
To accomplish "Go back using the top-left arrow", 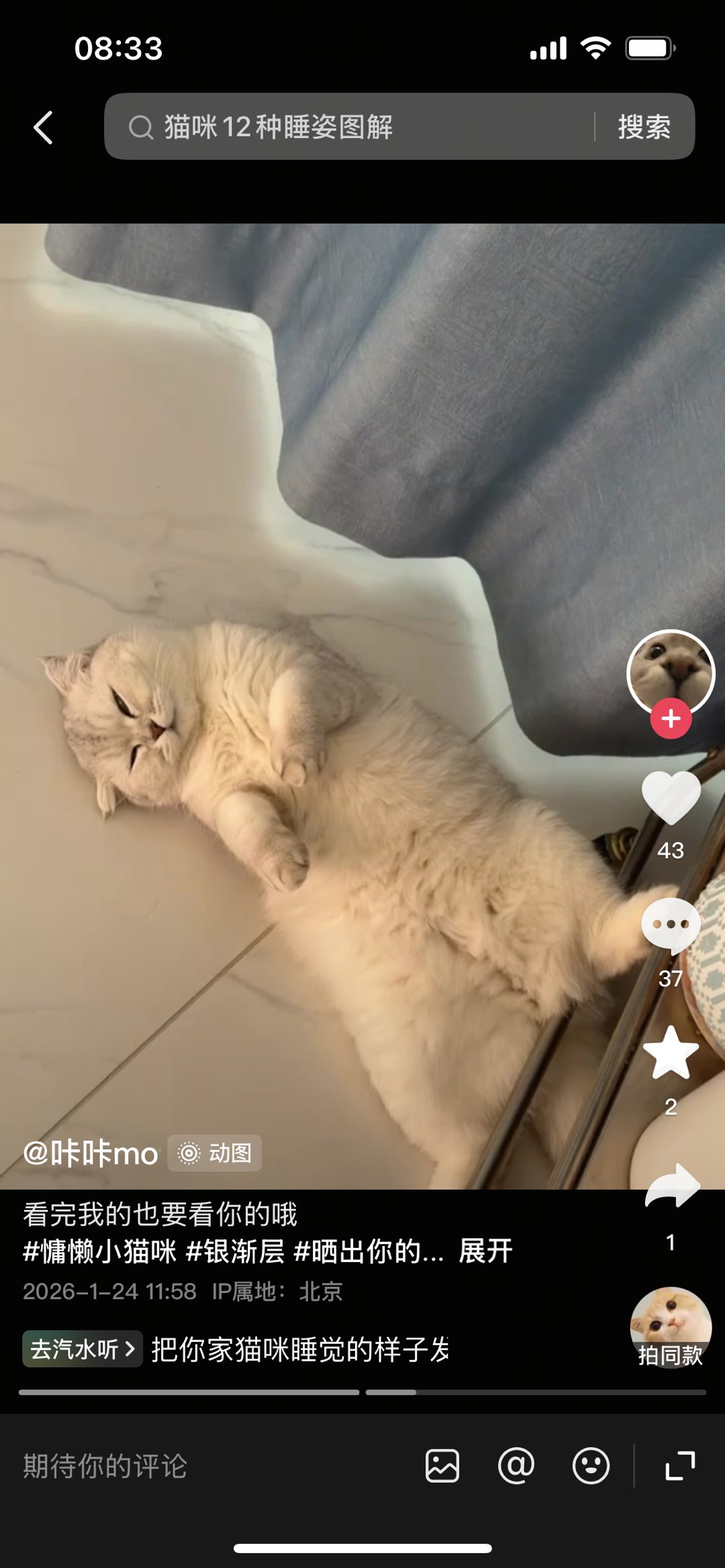I will pos(44,127).
